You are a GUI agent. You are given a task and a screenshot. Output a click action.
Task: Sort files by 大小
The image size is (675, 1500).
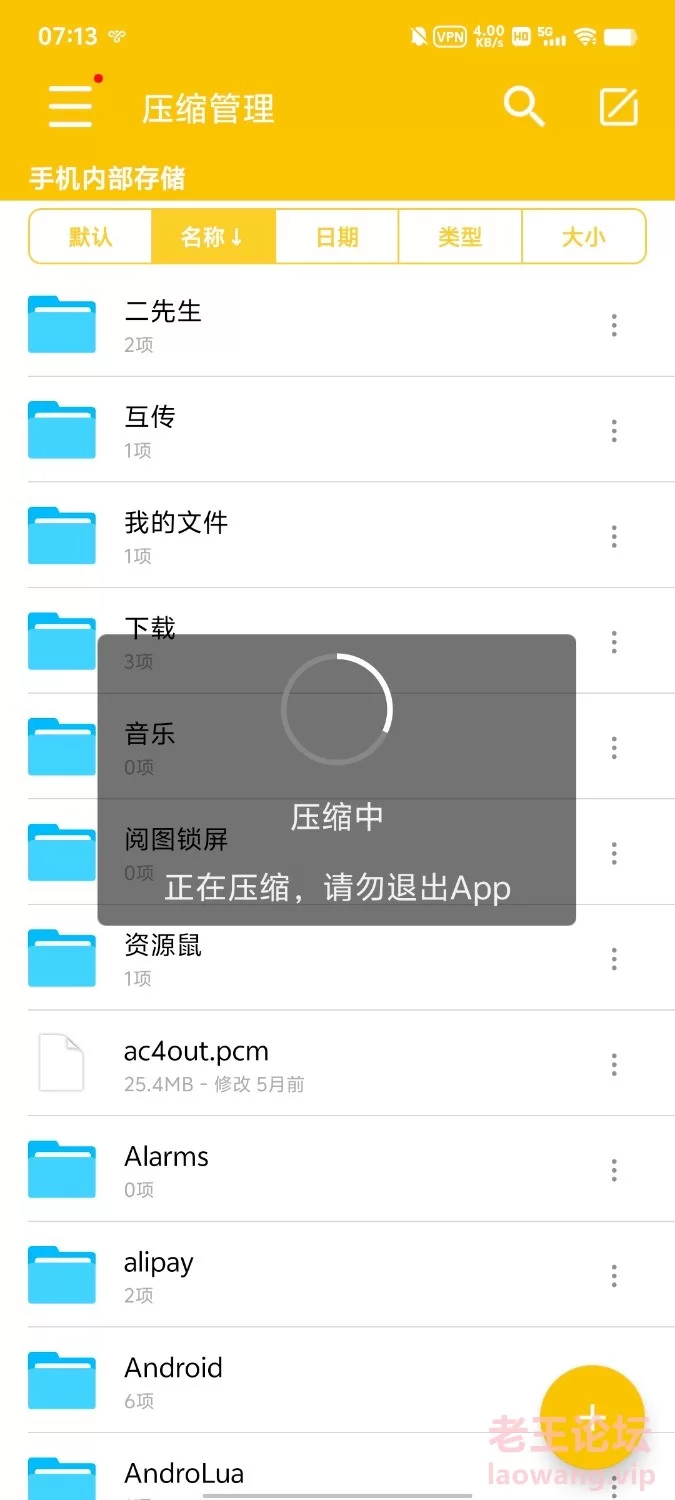584,237
